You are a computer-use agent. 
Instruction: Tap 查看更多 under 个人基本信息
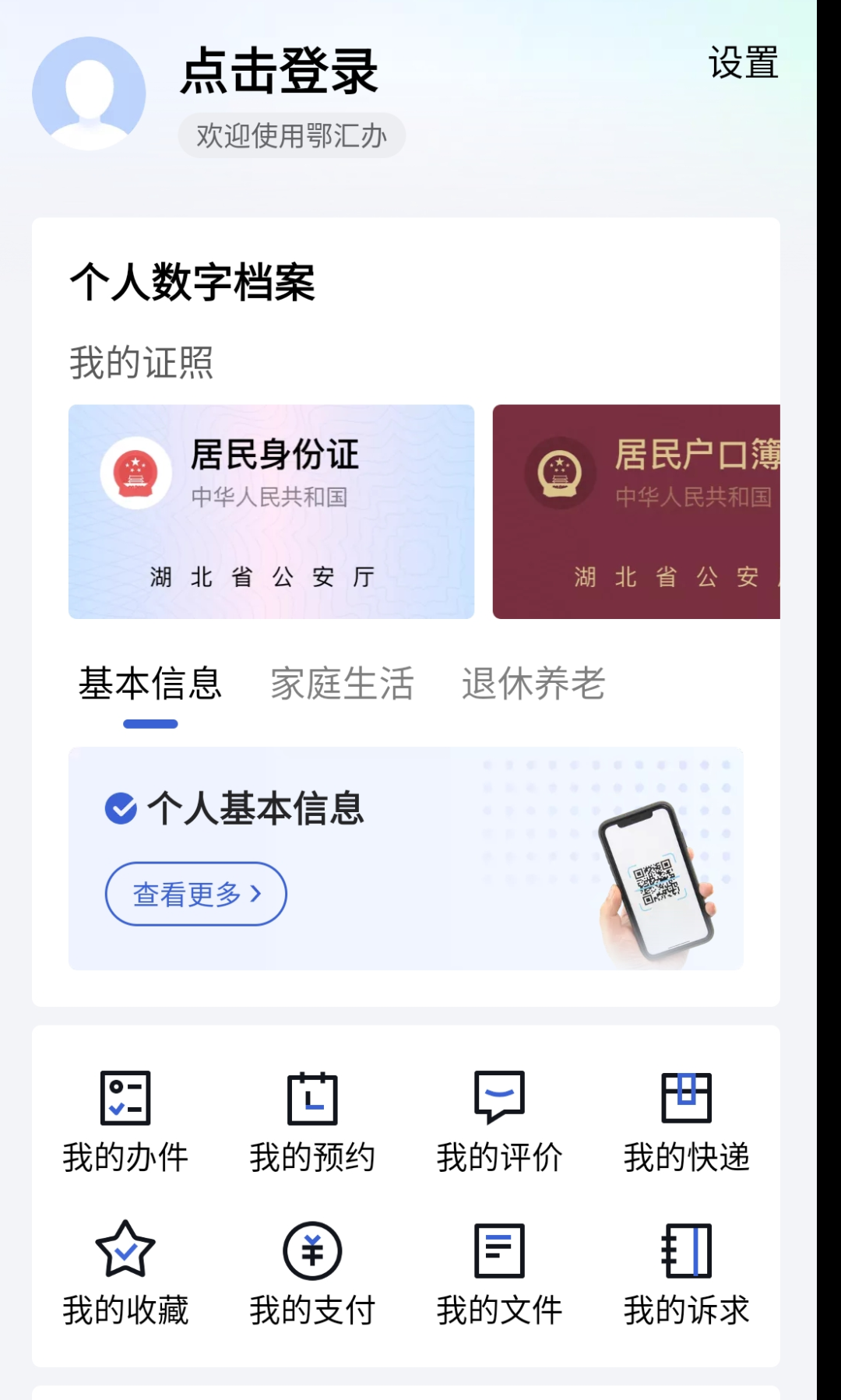(x=196, y=894)
